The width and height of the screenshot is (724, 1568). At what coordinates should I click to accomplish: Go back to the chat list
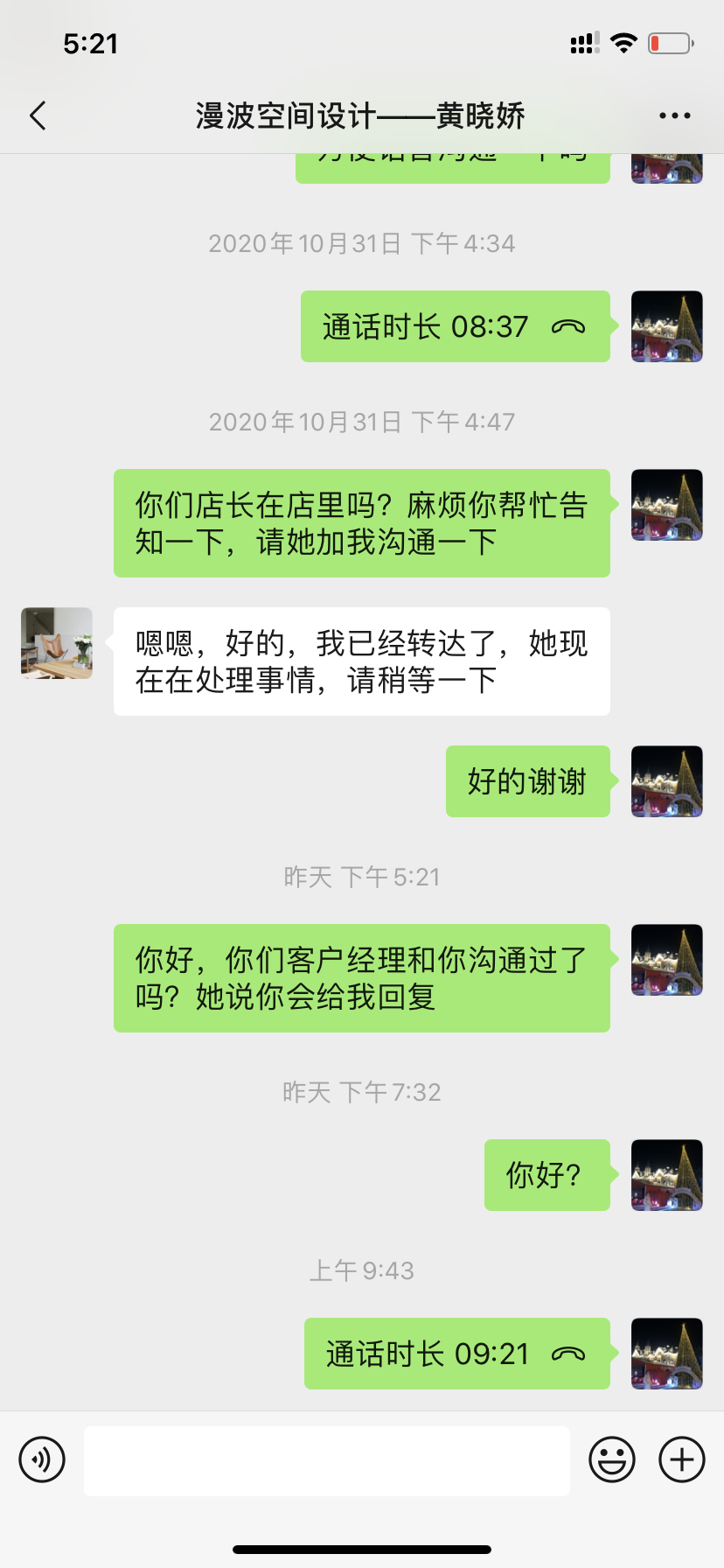pos(38,115)
